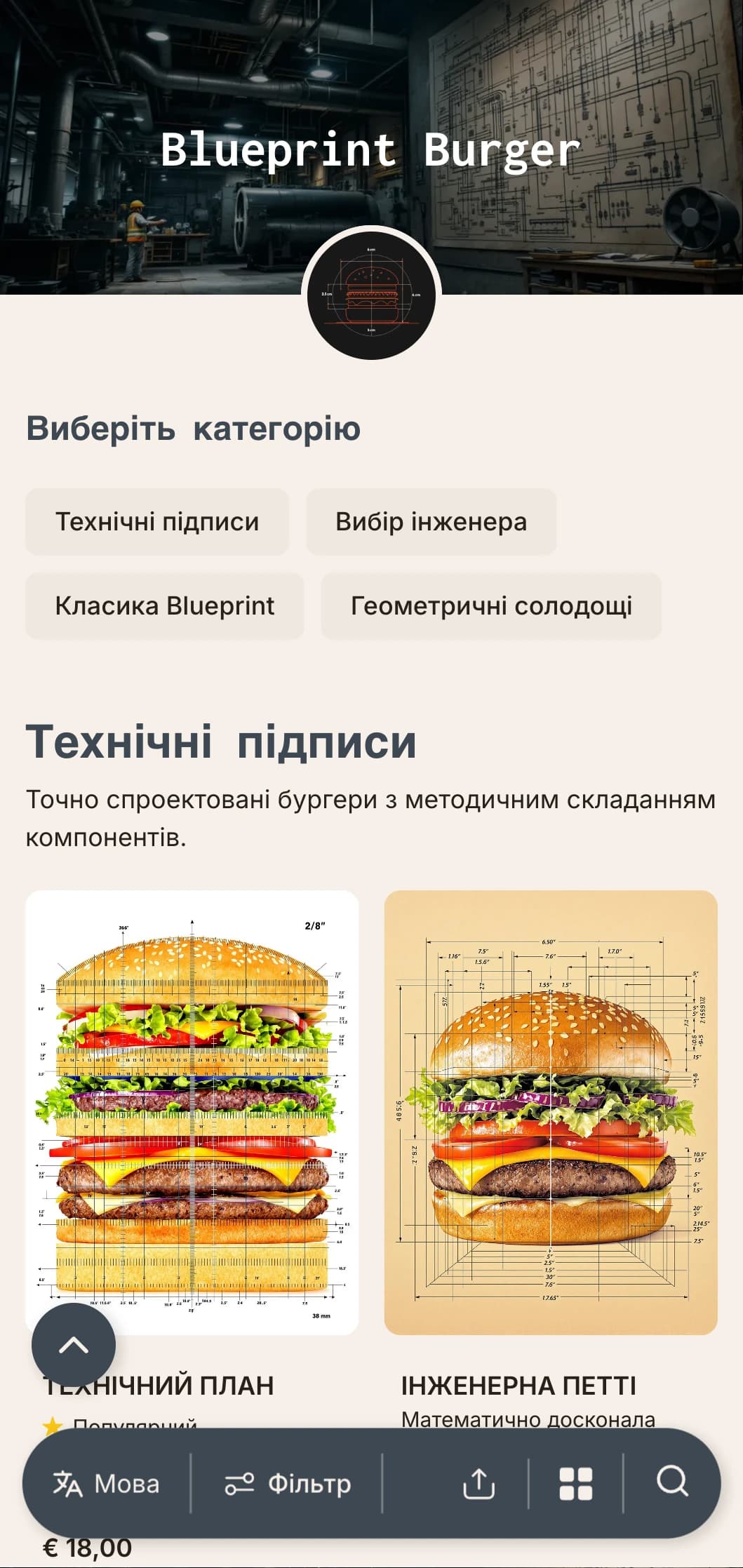Switch layout with the grid view icon

(x=576, y=1484)
